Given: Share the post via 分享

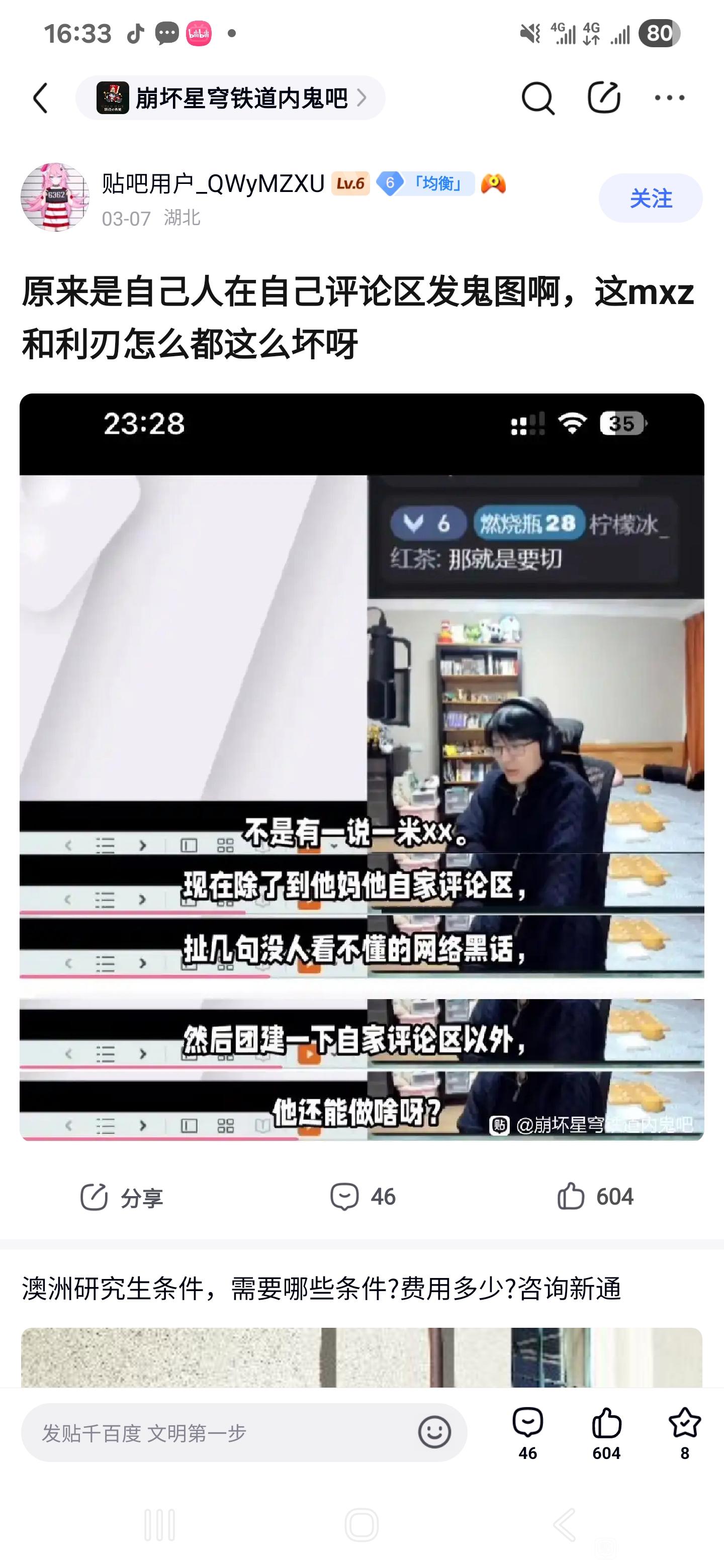Looking at the screenshot, I should 122,1197.
